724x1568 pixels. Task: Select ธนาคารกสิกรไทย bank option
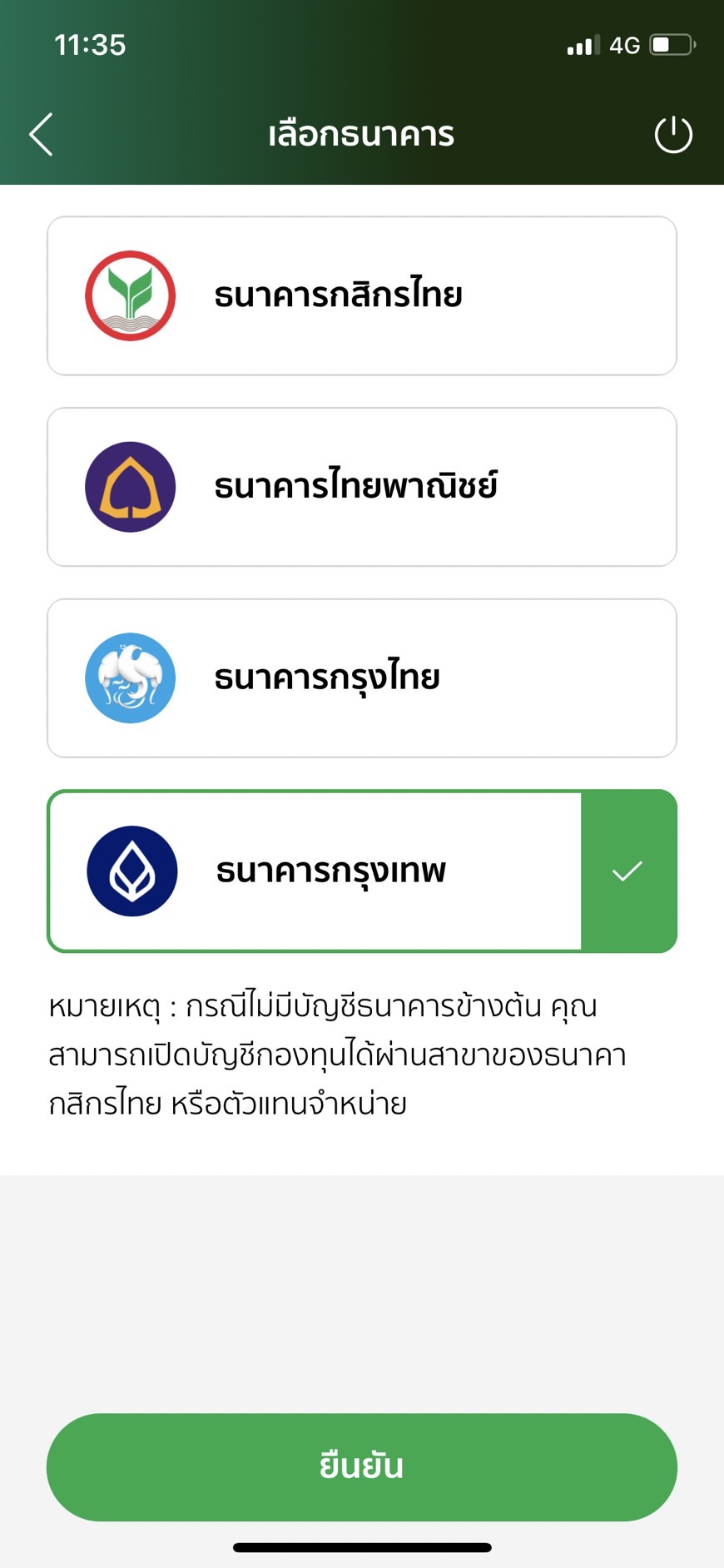[362, 295]
